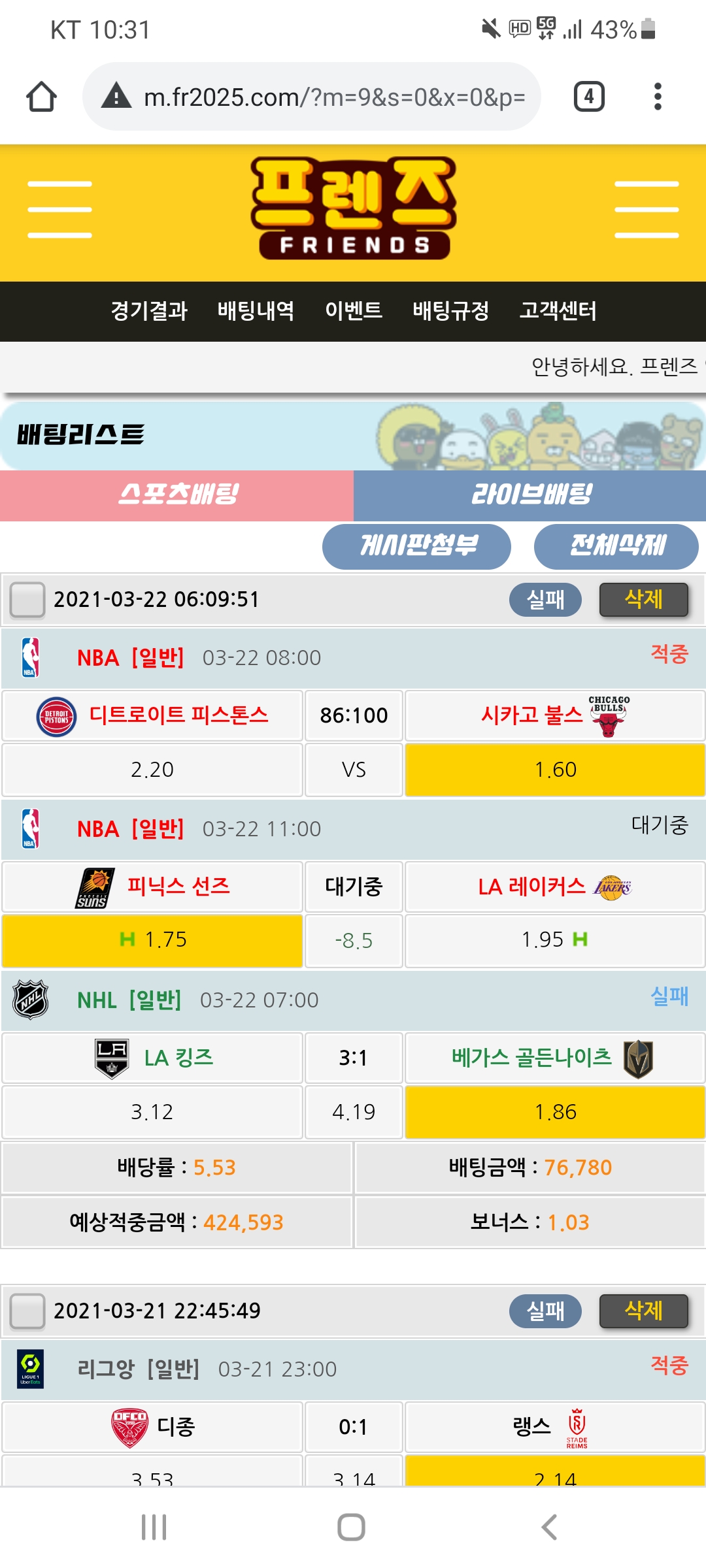Go to 배팅내역
The height and width of the screenshot is (1568, 706).
coord(256,311)
